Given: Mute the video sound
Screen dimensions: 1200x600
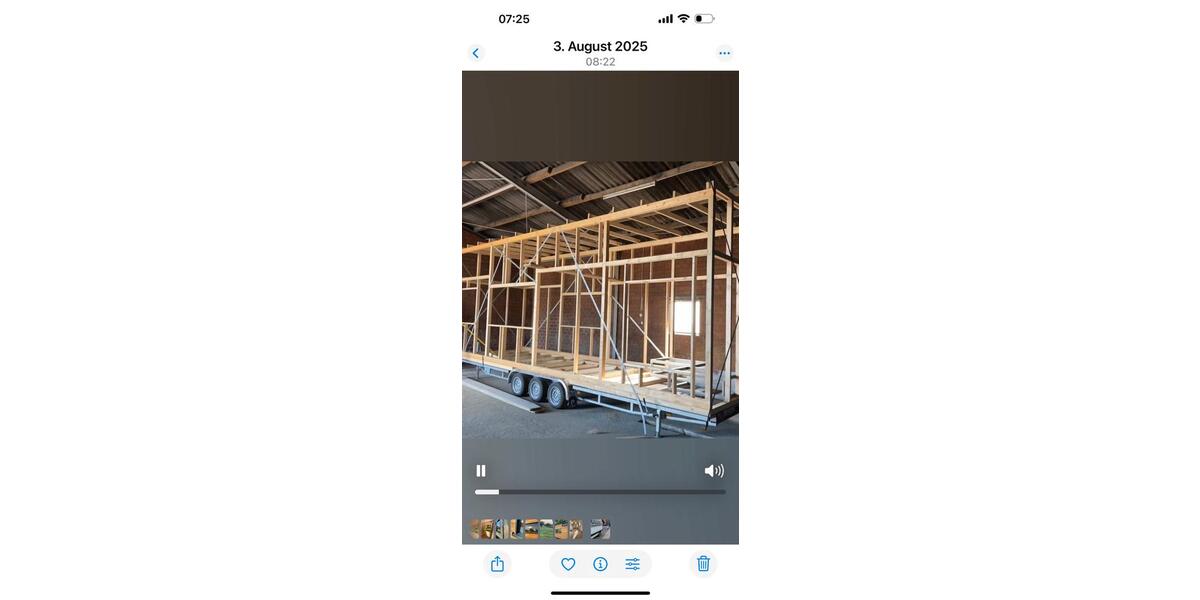Looking at the screenshot, I should [714, 471].
